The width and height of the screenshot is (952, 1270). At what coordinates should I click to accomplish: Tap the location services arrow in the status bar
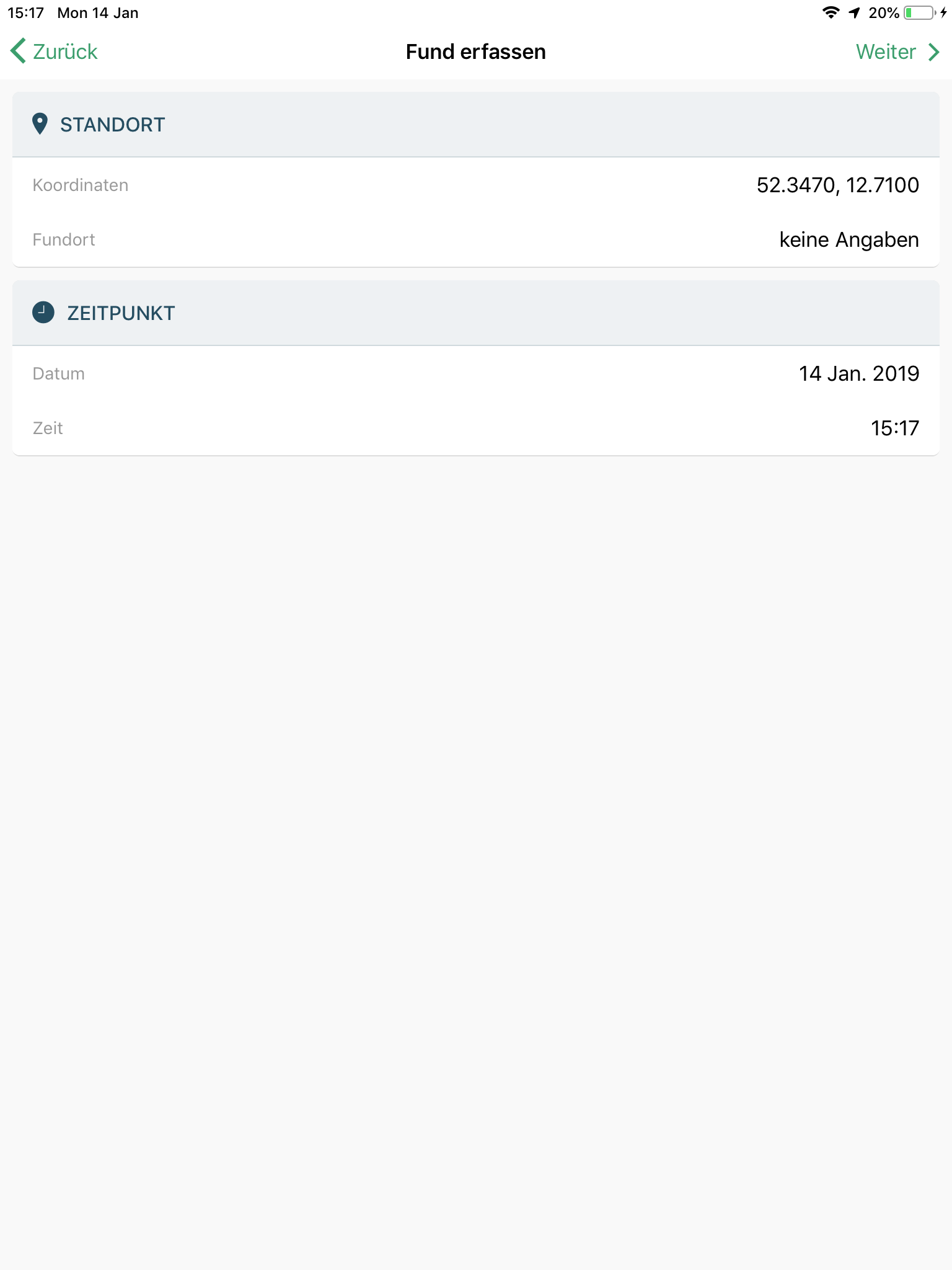pyautogui.click(x=855, y=11)
